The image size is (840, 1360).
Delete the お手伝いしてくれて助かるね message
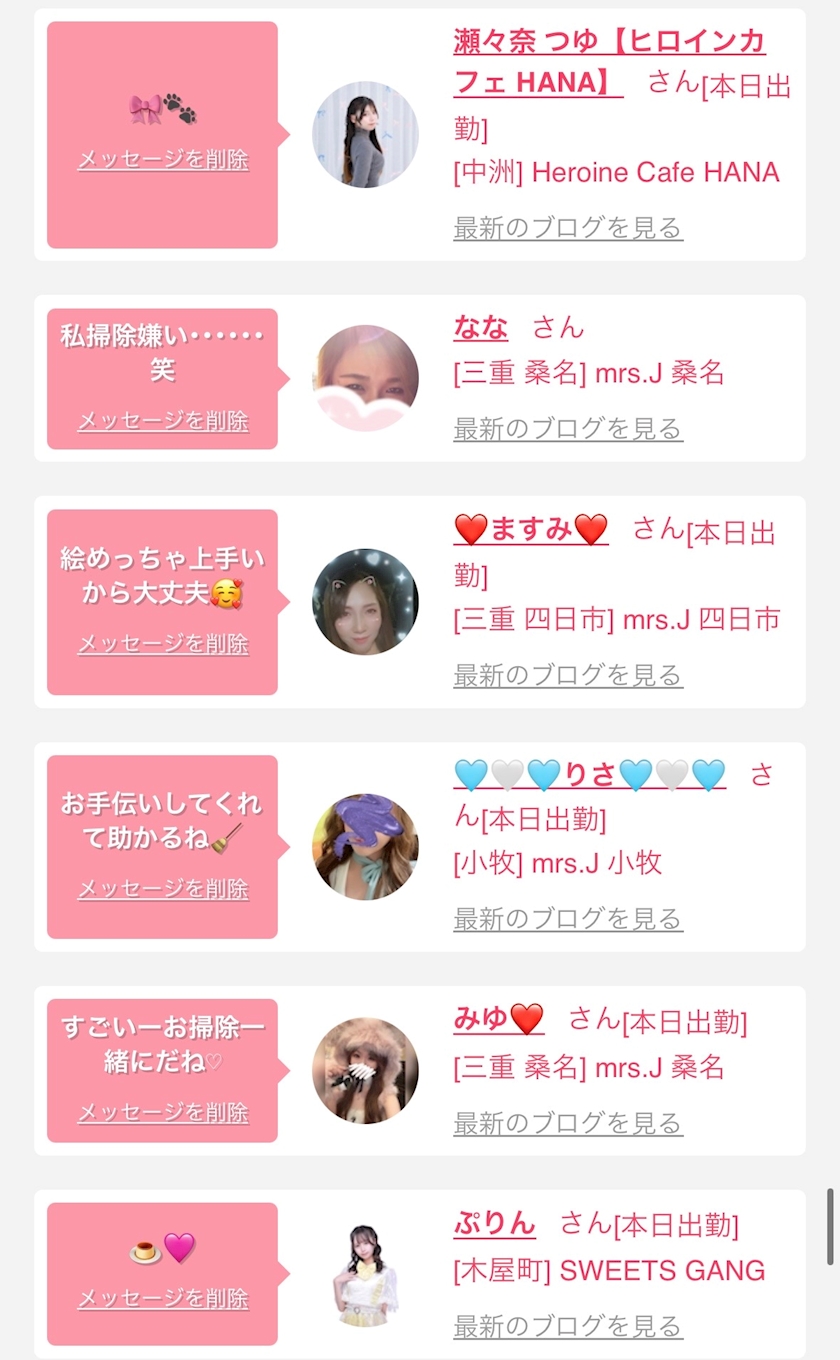tap(163, 889)
